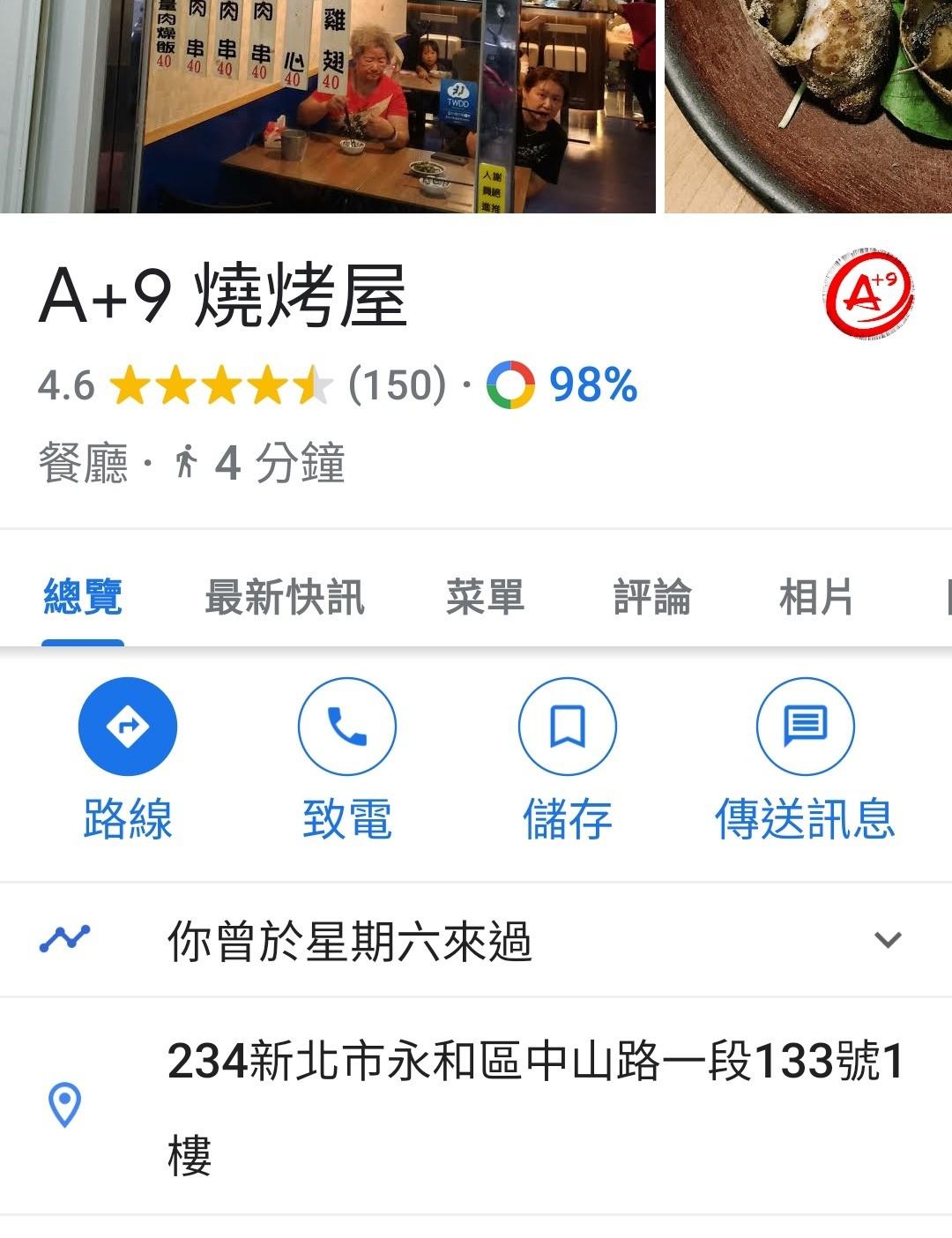Open the address 234新北市永和區中山路一段133號1樓
The image size is (952, 1238).
point(534,1106)
